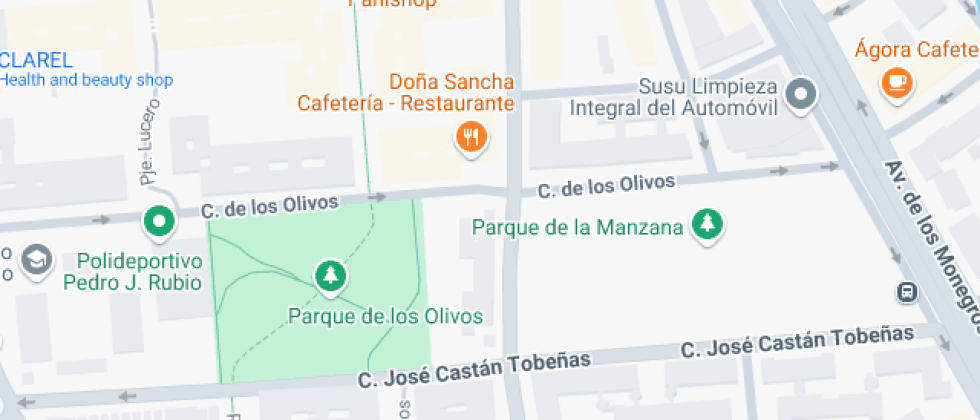Open Polideportivo Pedro J. Rubio marker

(159, 222)
